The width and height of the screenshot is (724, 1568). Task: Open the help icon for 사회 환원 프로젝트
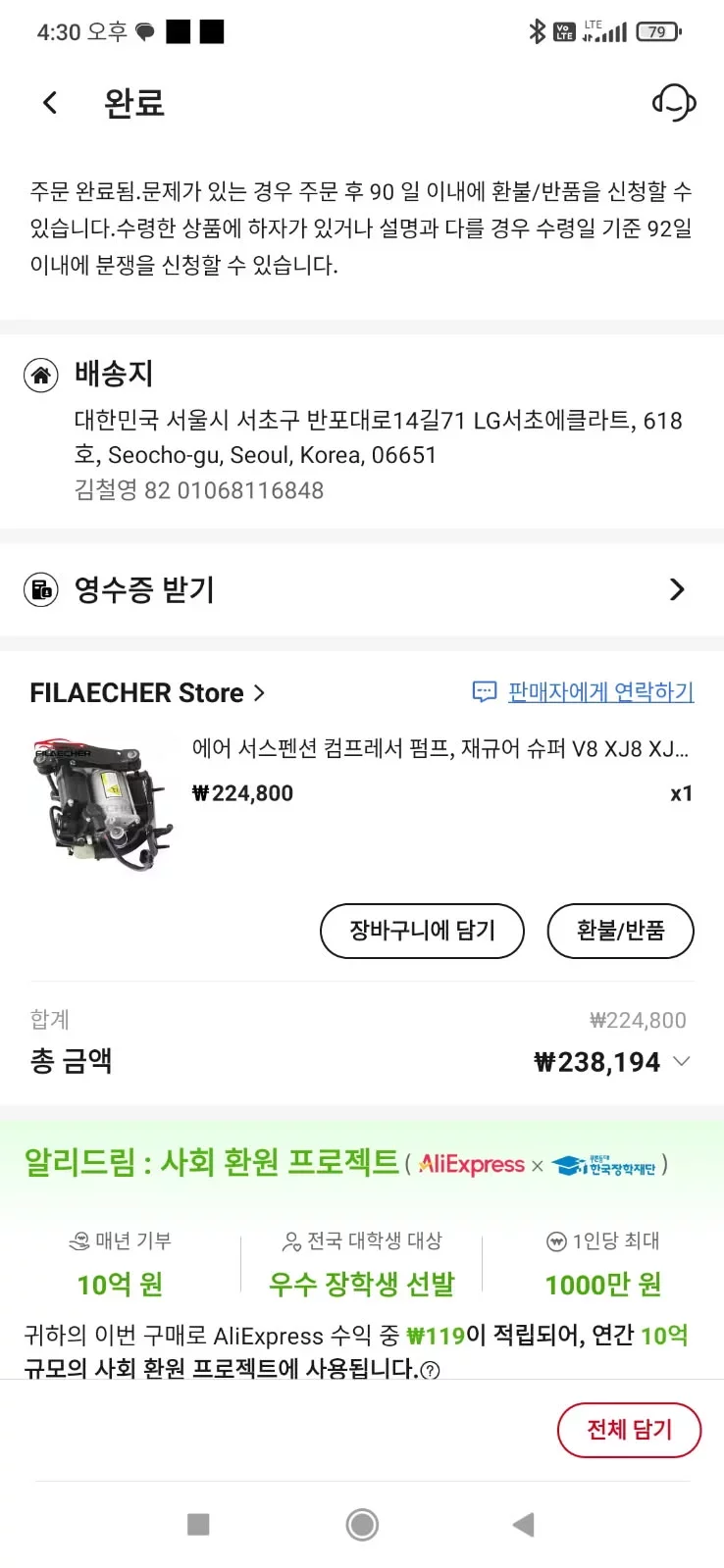point(430,1370)
